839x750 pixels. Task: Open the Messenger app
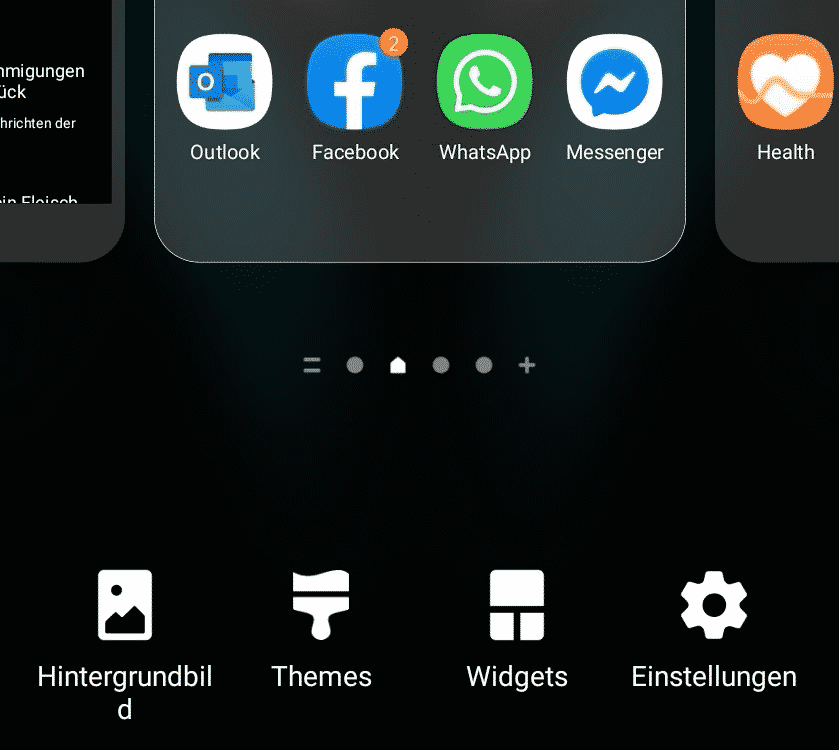(615, 83)
